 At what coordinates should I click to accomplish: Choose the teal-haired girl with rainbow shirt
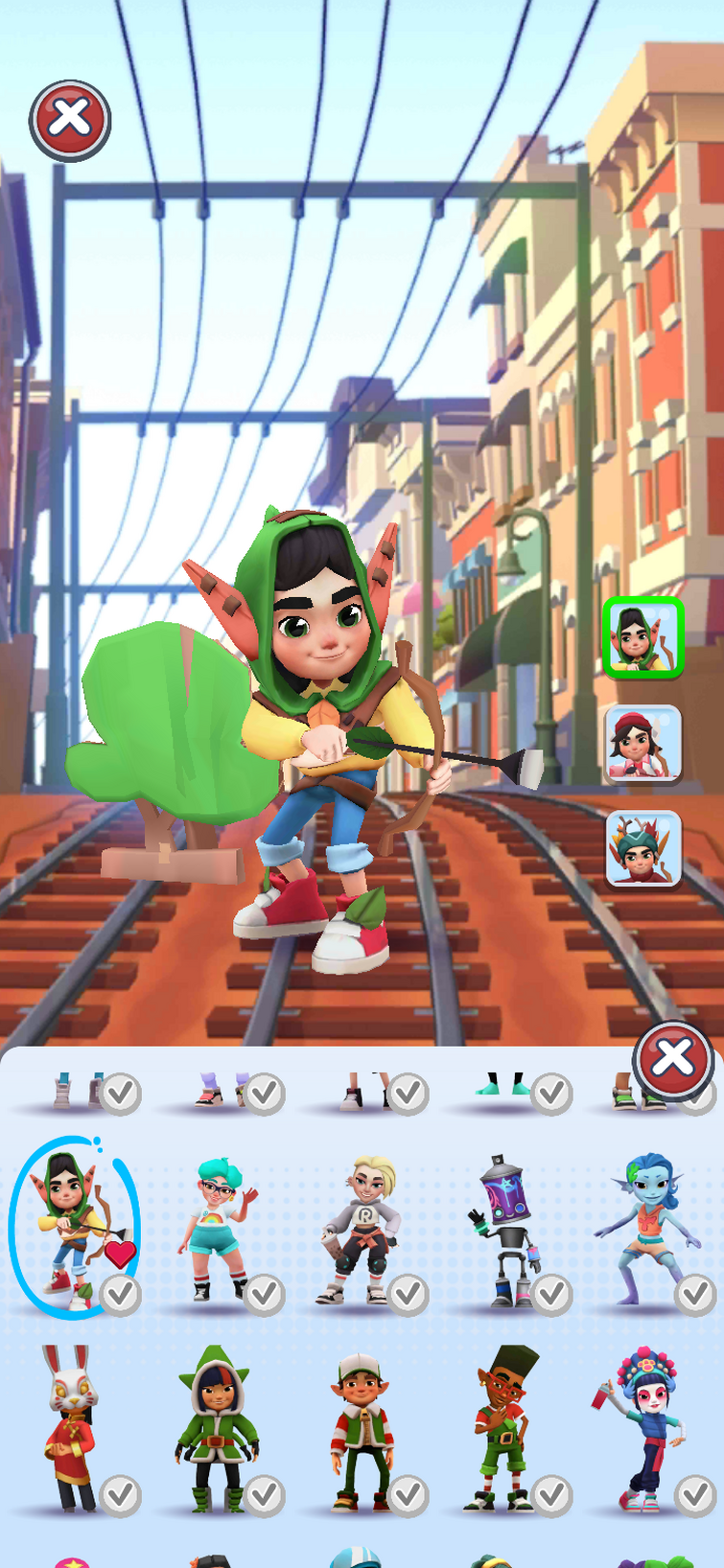(218, 1230)
